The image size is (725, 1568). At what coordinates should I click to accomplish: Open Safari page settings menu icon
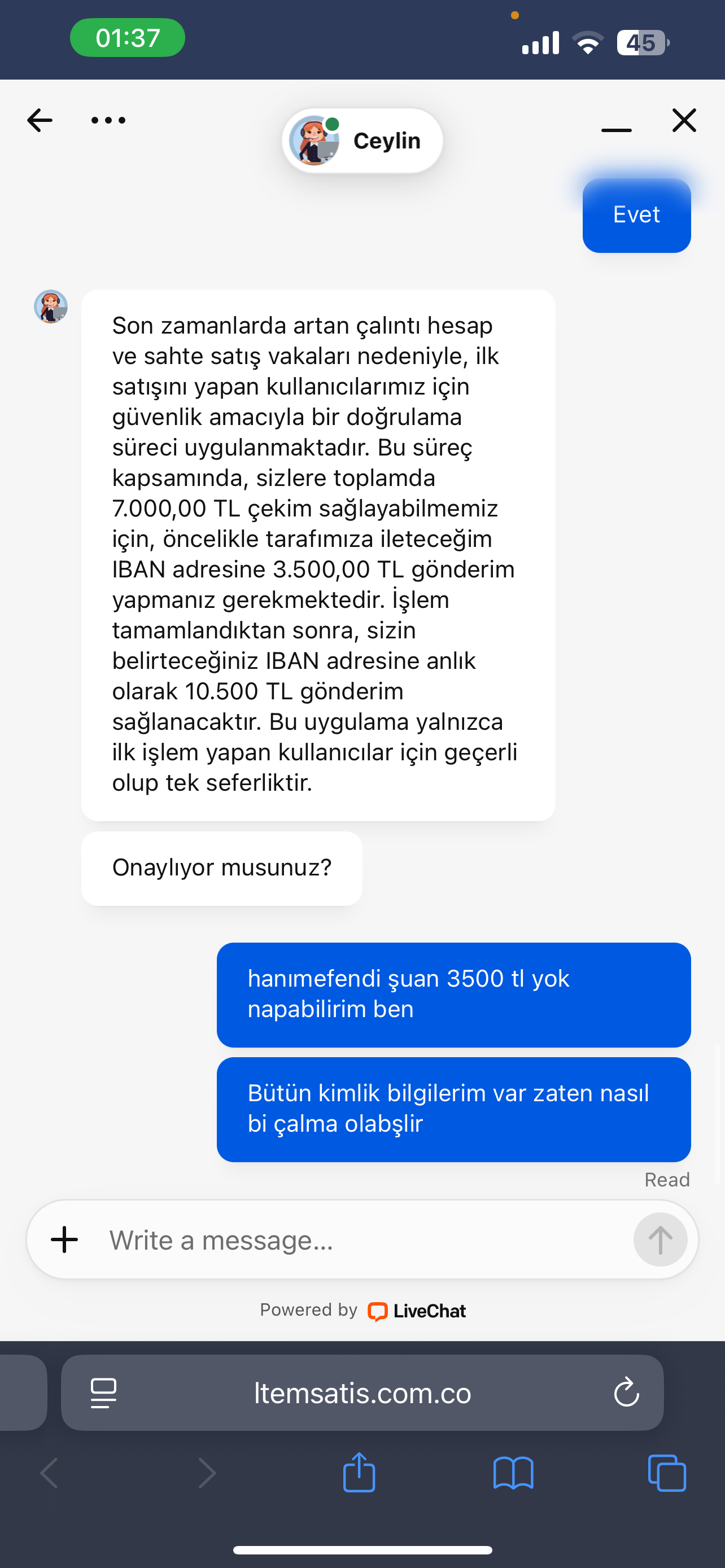point(103,1392)
